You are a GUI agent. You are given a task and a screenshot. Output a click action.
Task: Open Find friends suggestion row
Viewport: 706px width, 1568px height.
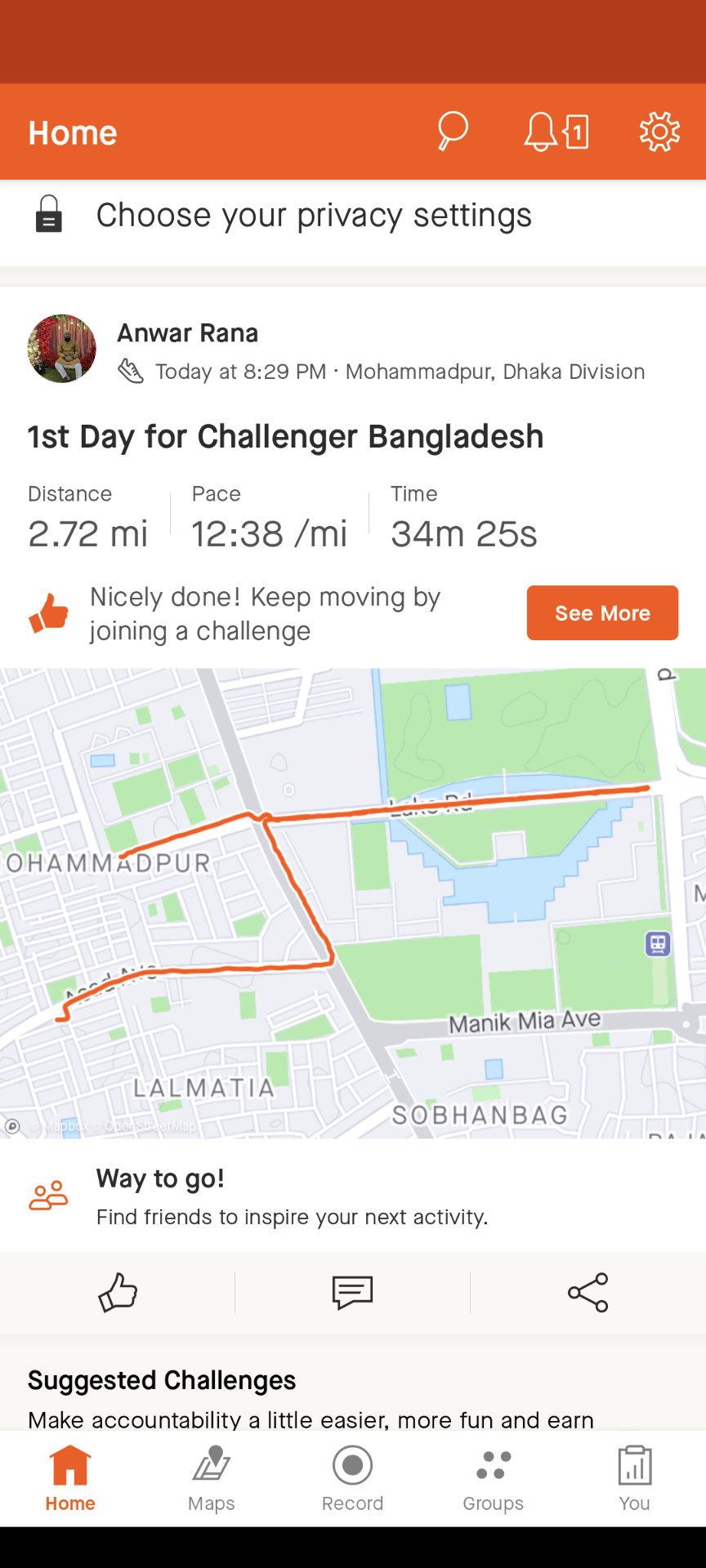click(353, 1196)
